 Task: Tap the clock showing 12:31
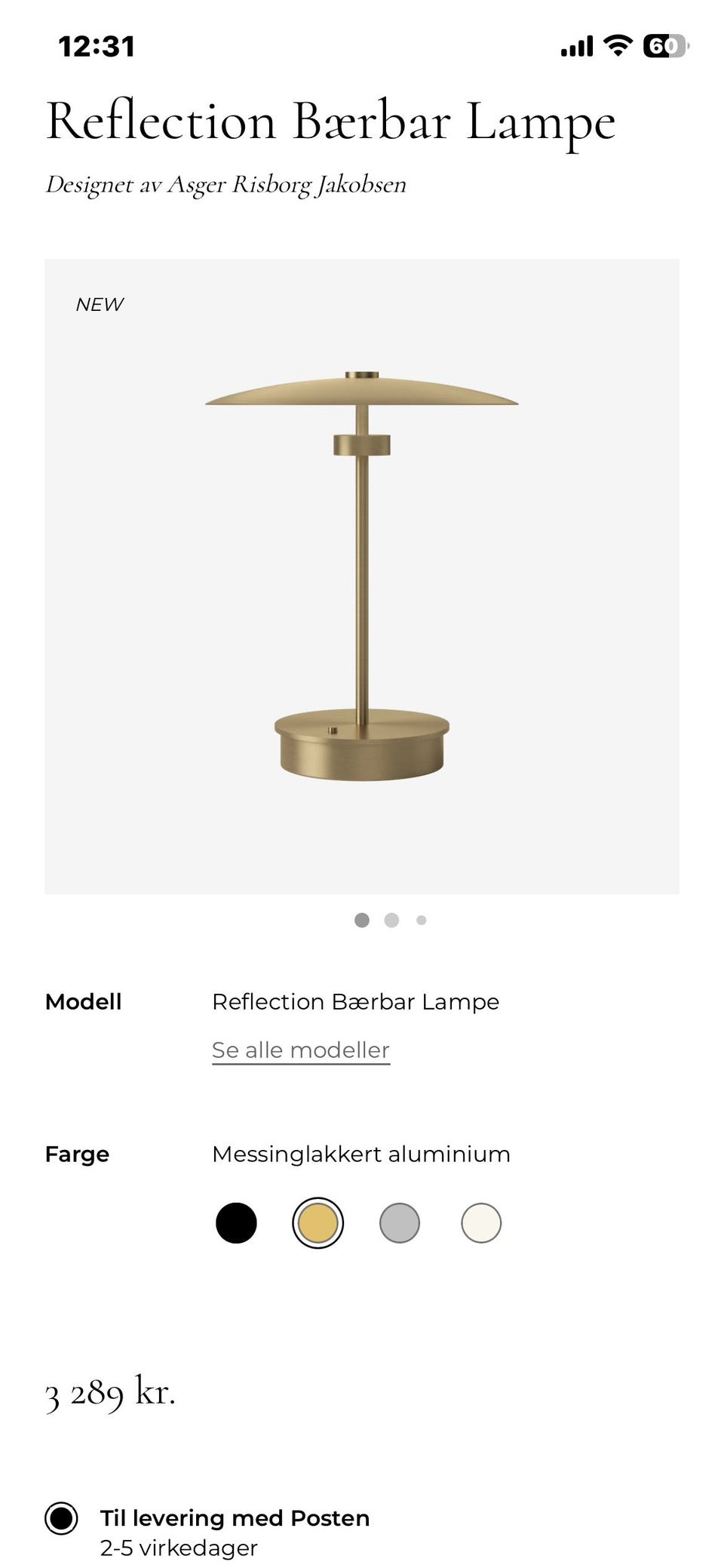tap(97, 46)
